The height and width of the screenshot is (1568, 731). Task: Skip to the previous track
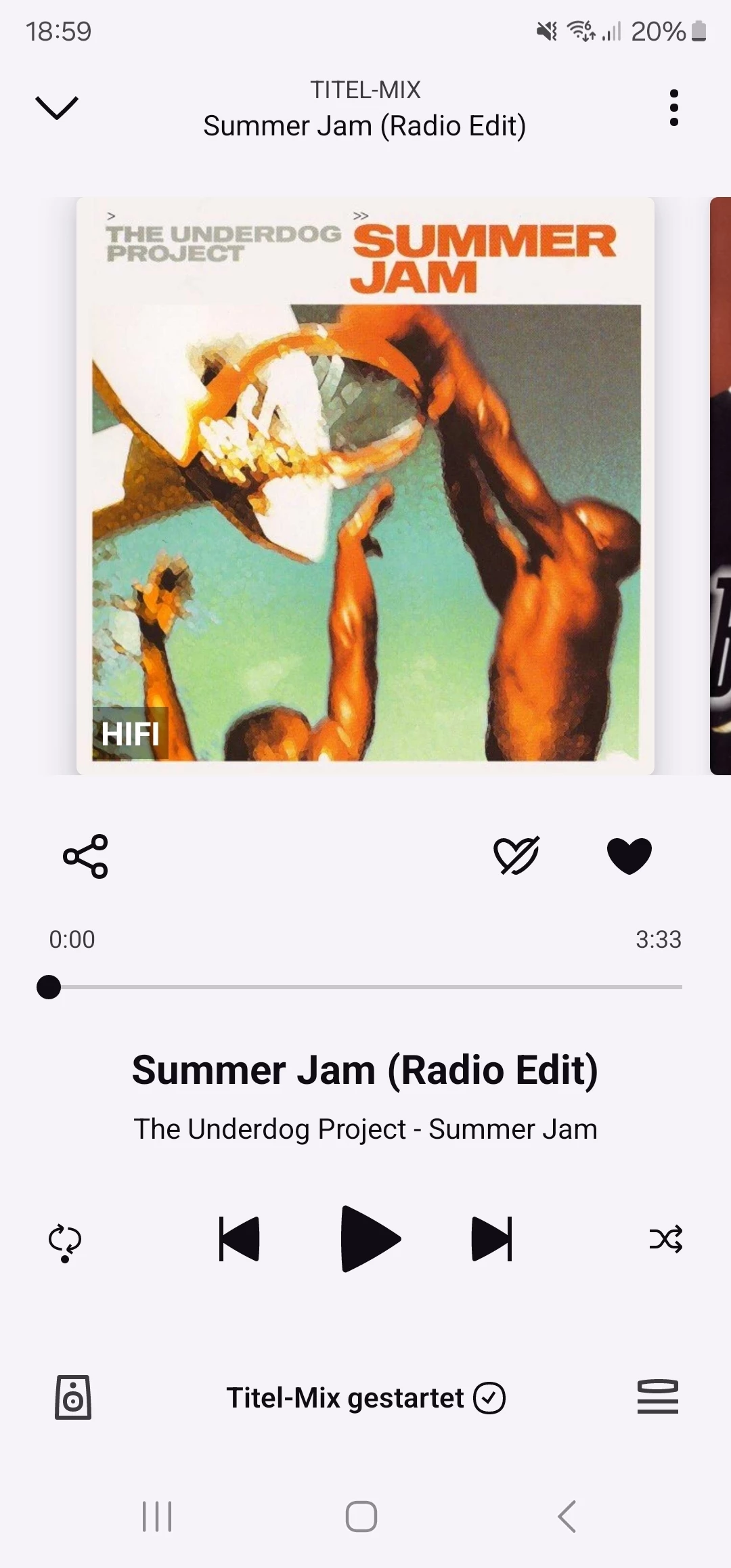(x=240, y=1239)
